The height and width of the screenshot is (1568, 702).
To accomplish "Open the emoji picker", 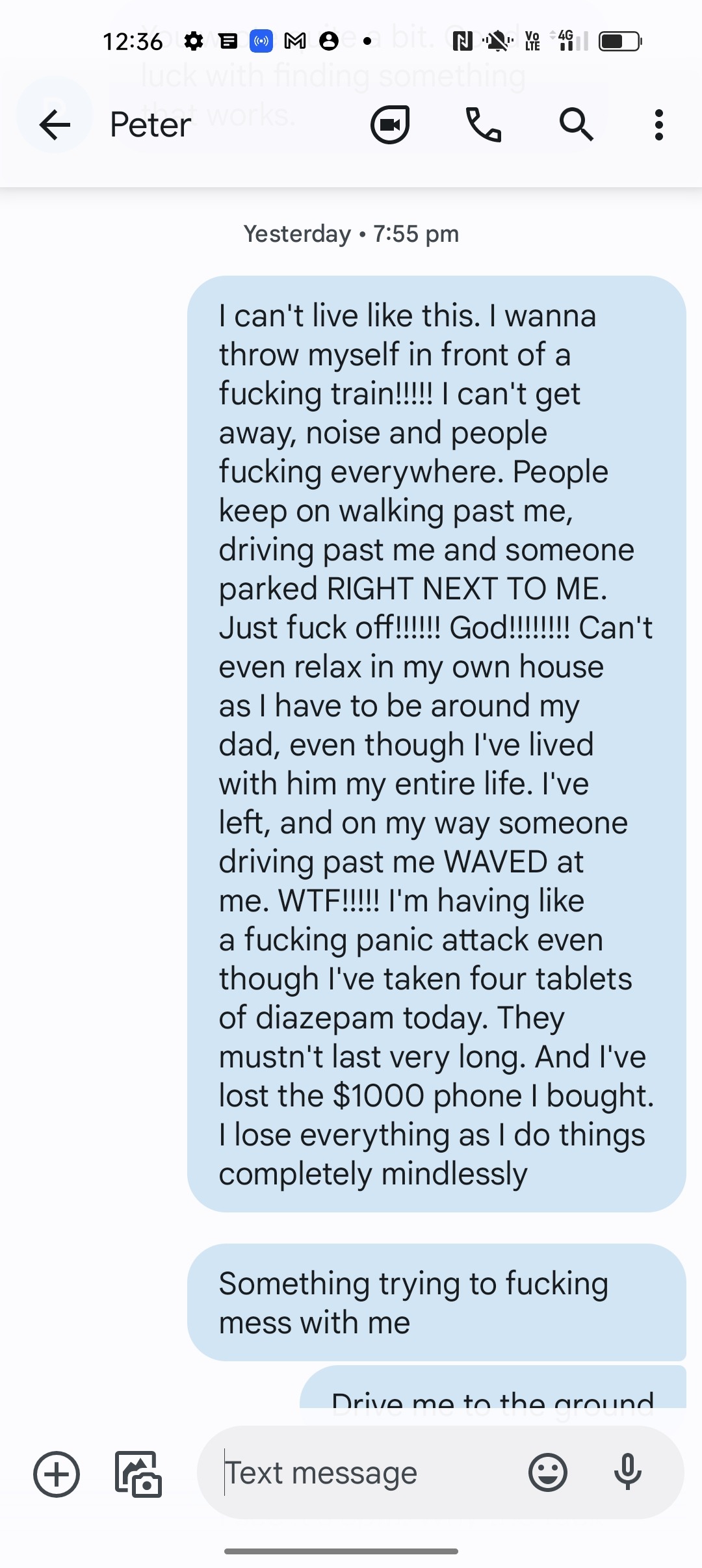I will (x=548, y=1472).
